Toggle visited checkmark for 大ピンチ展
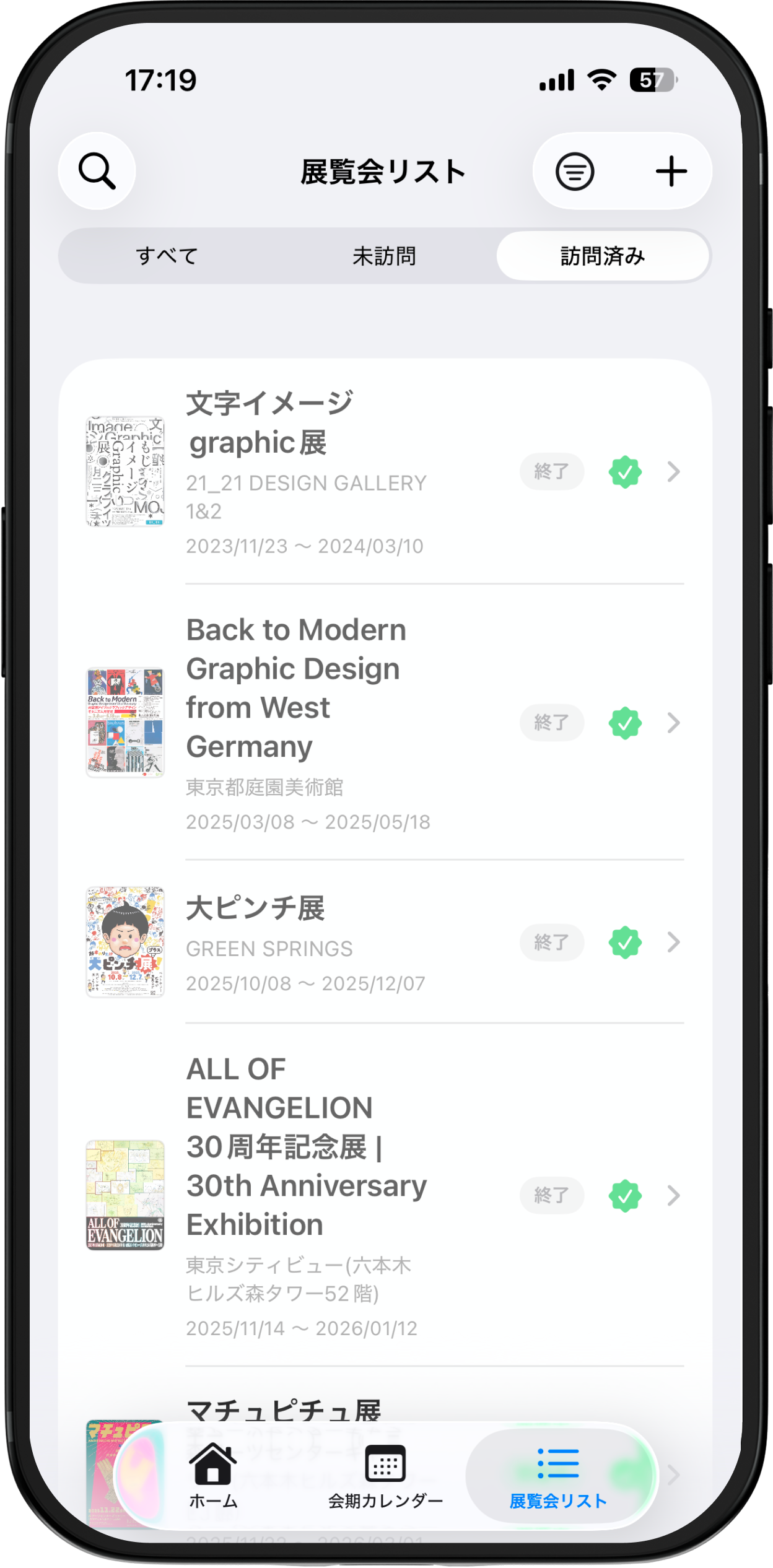Image resolution: width=773 pixels, height=1568 pixels. click(625, 943)
